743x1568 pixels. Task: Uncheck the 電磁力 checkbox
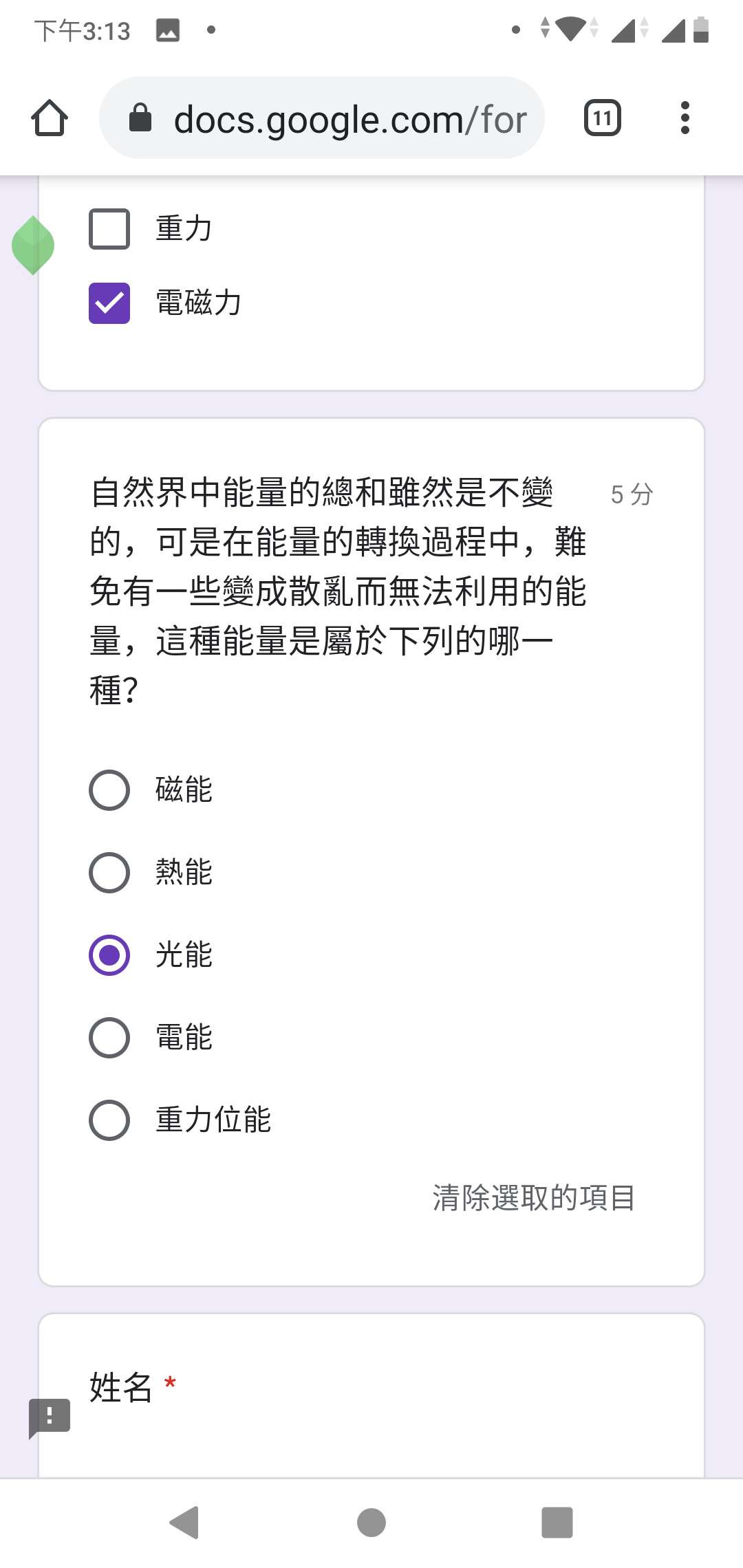click(x=109, y=303)
